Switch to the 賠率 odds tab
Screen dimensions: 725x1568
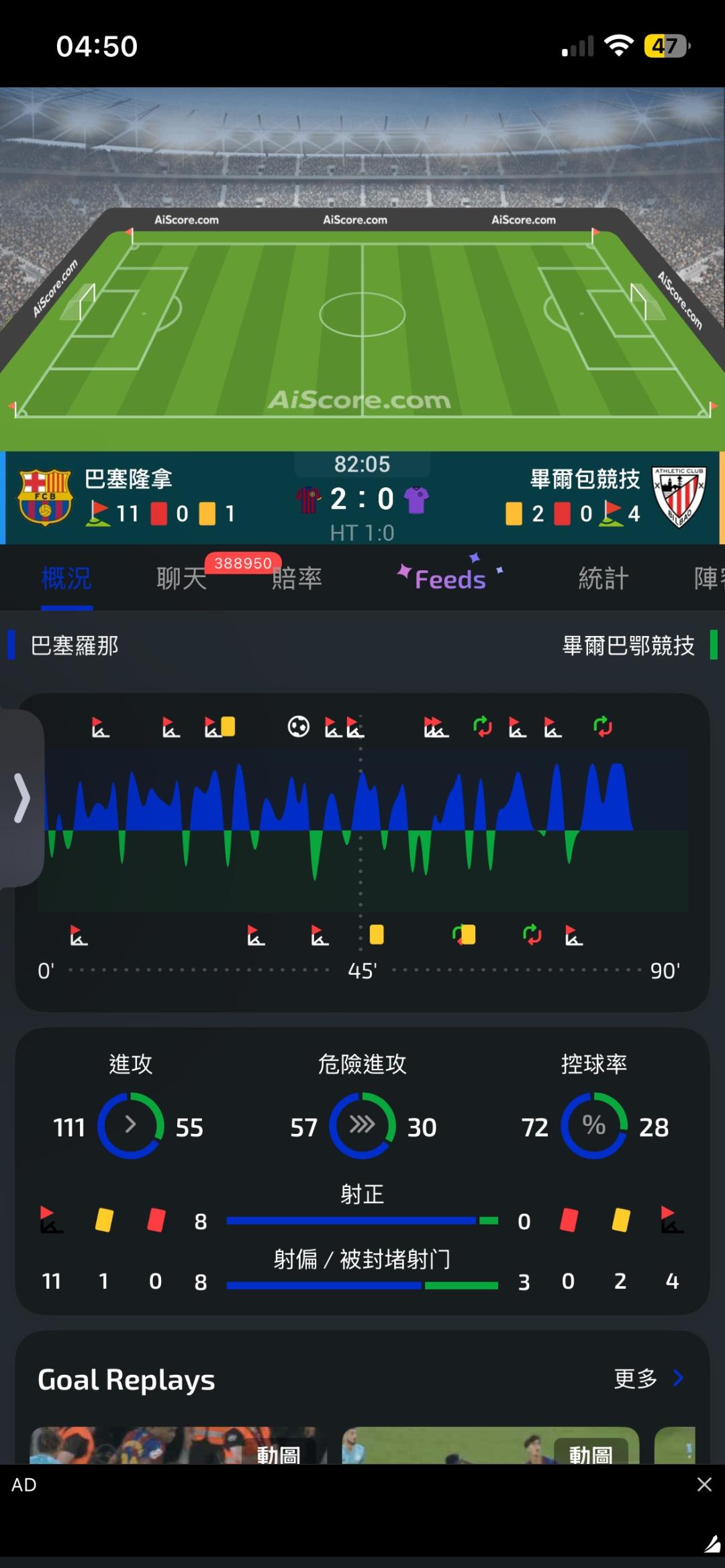click(x=297, y=578)
